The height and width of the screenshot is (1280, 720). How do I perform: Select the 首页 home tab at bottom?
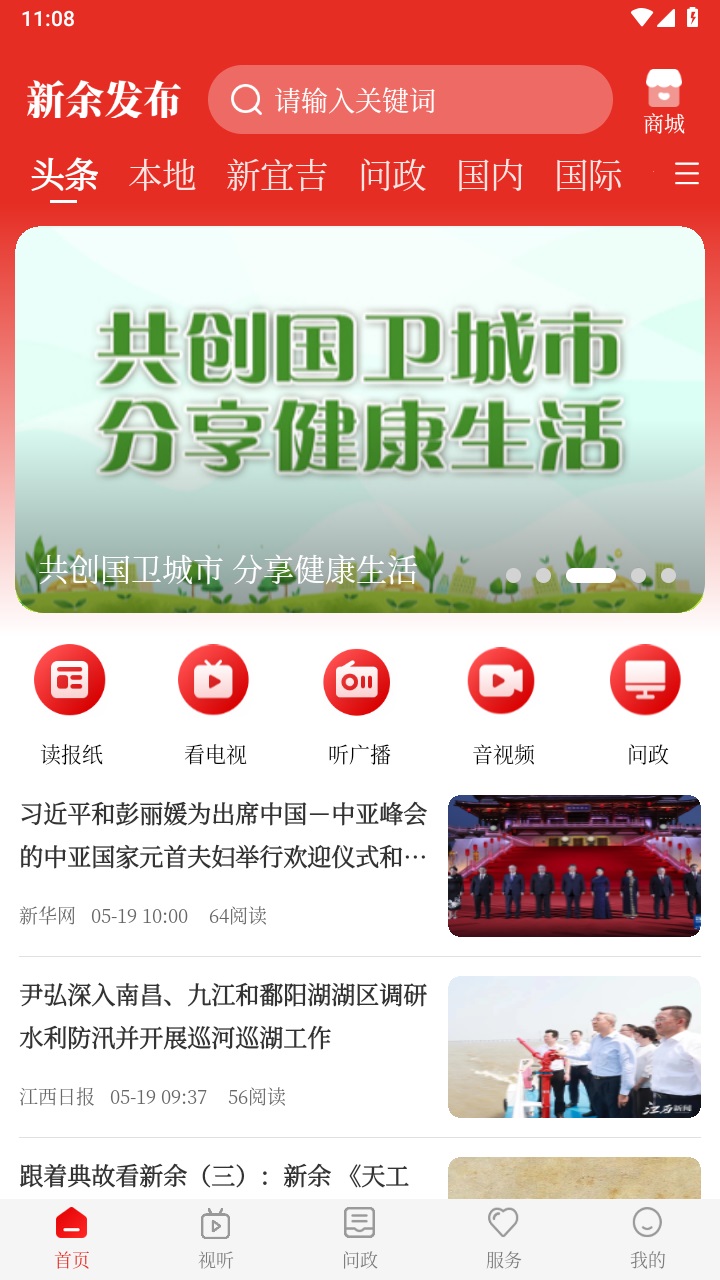[70, 1237]
